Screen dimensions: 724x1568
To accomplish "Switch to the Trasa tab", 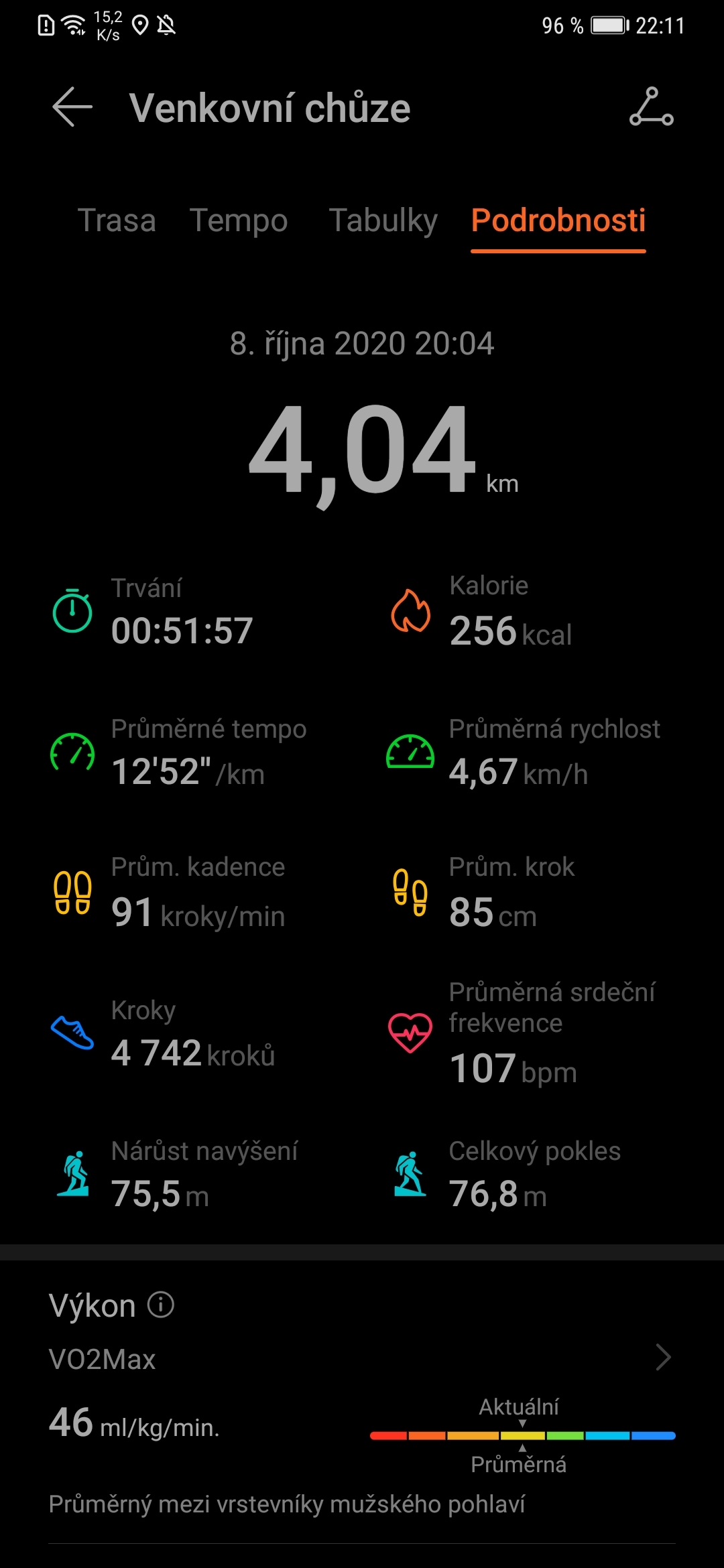I will tap(118, 221).
